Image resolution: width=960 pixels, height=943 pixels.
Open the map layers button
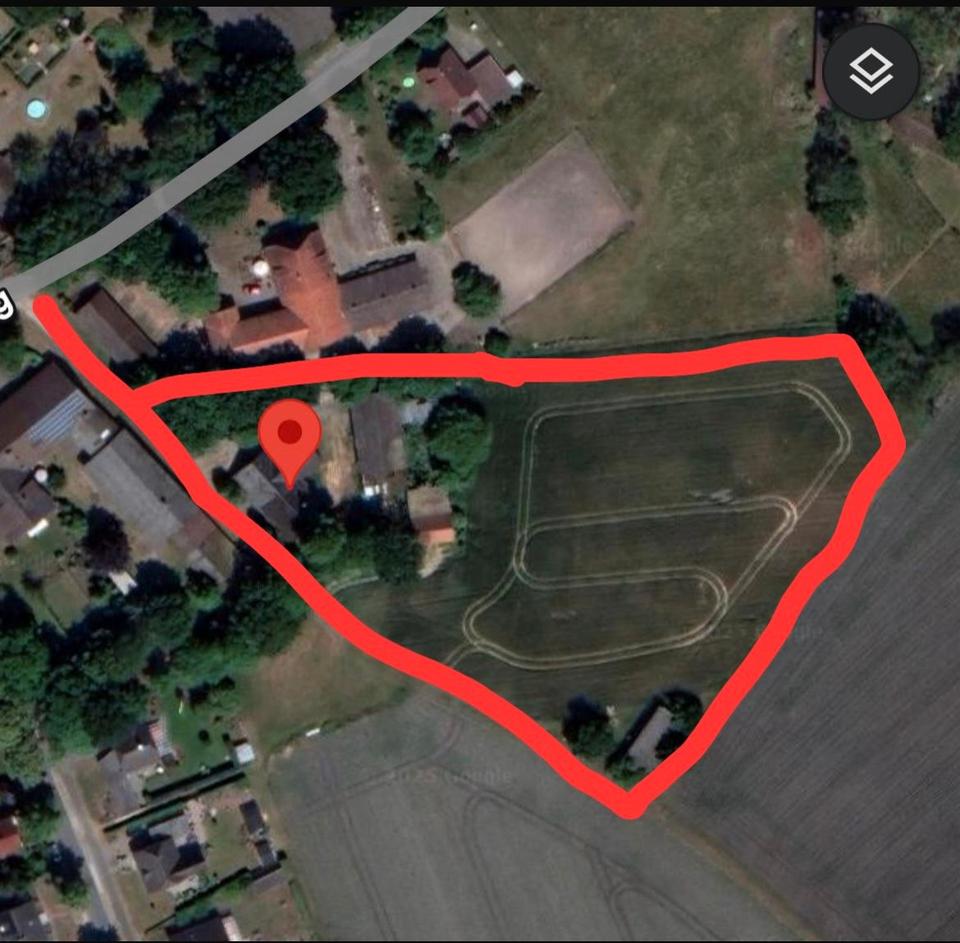(x=871, y=71)
